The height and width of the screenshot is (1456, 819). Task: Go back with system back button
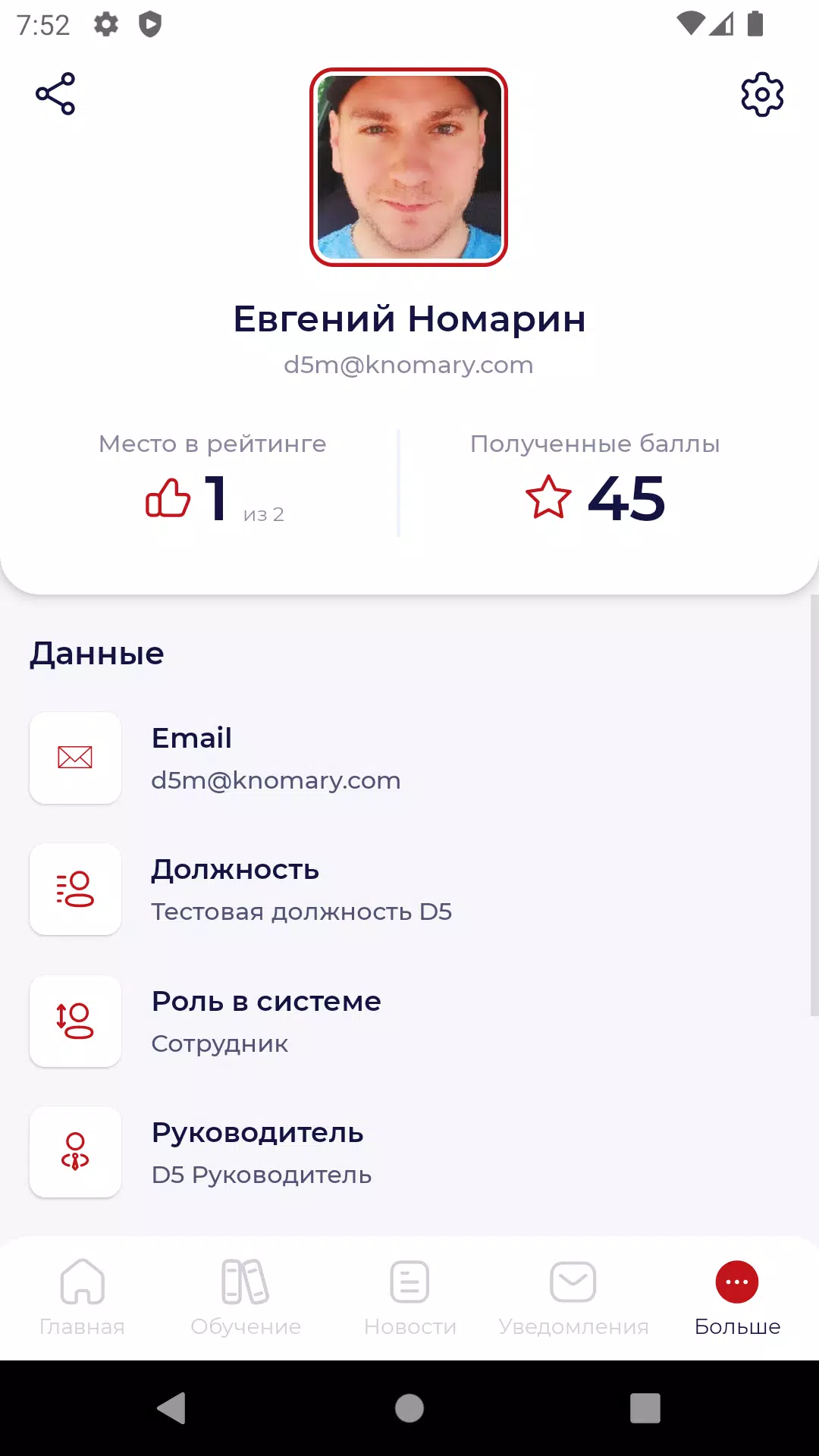point(172,1408)
